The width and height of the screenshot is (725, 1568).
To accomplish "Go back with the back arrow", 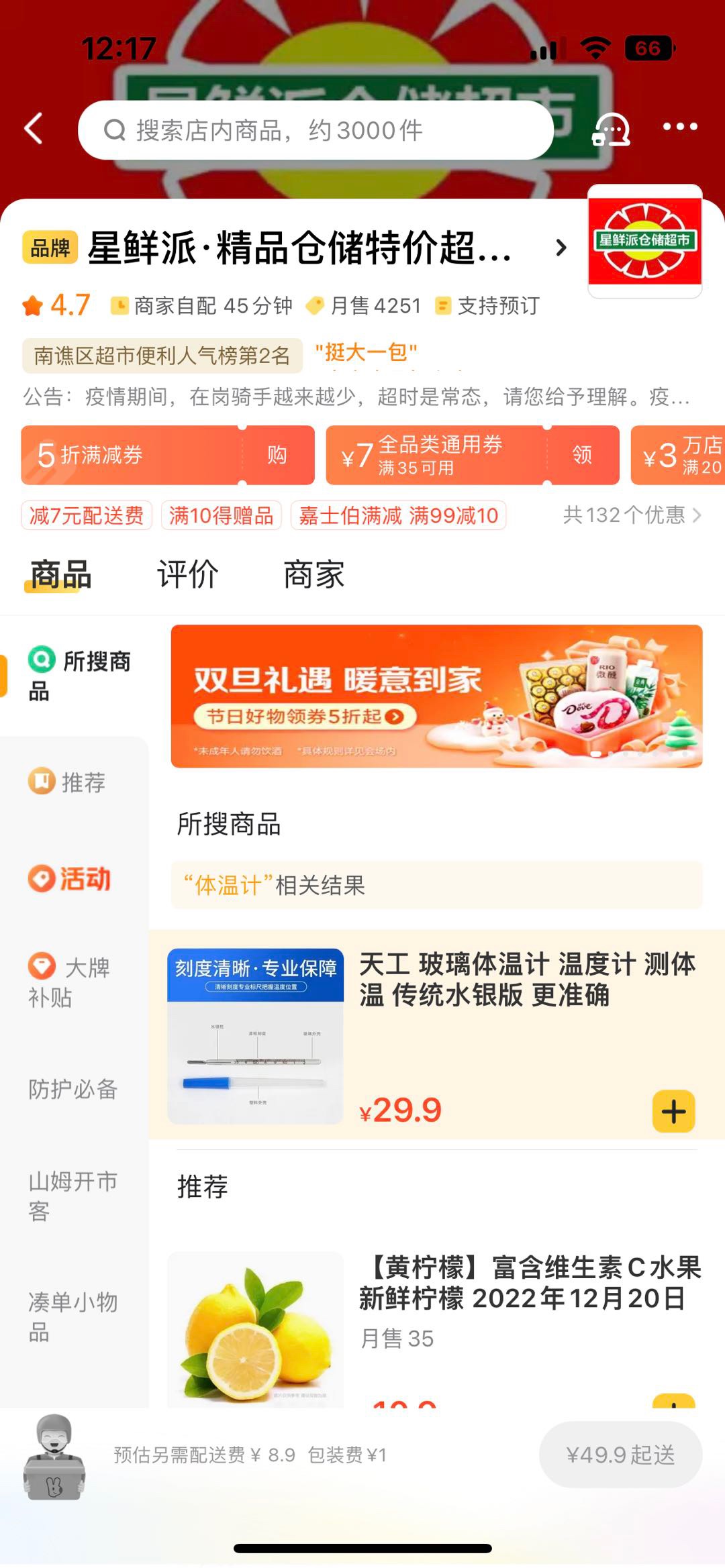I will [34, 128].
